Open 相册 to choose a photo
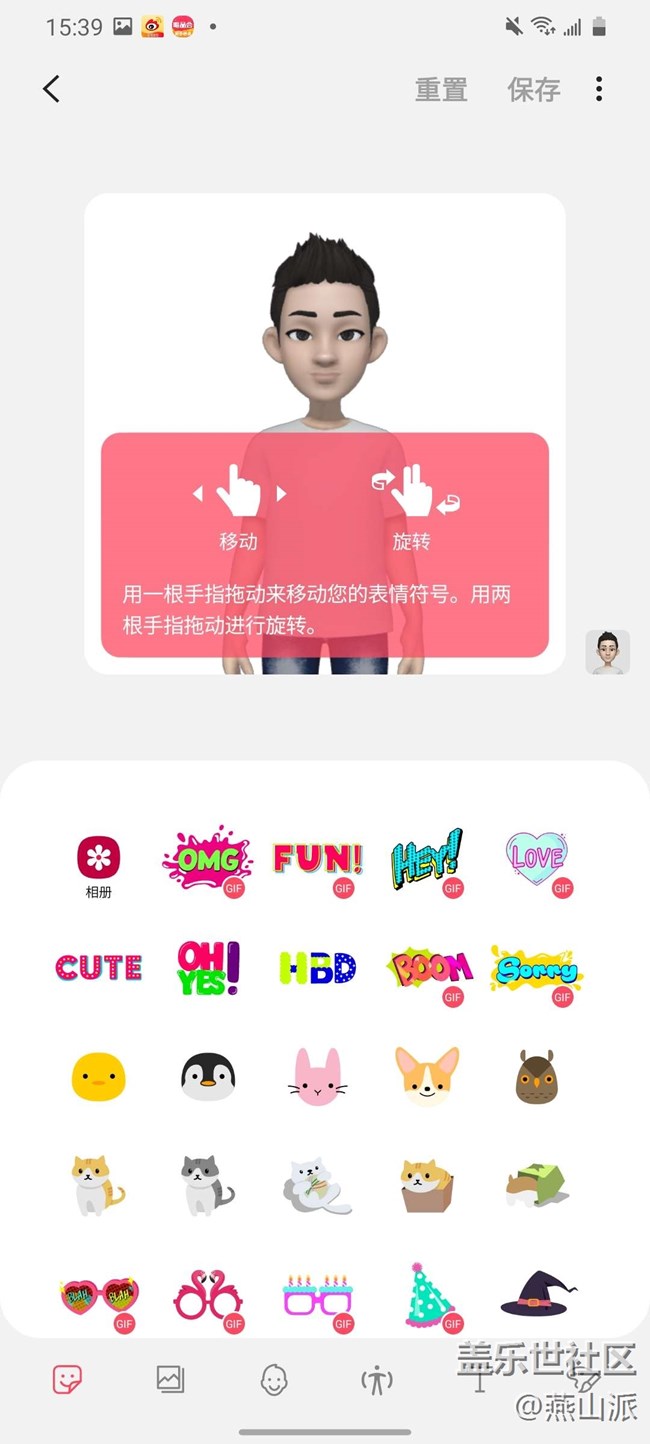Viewport: 650px width, 1444px height. (99, 864)
